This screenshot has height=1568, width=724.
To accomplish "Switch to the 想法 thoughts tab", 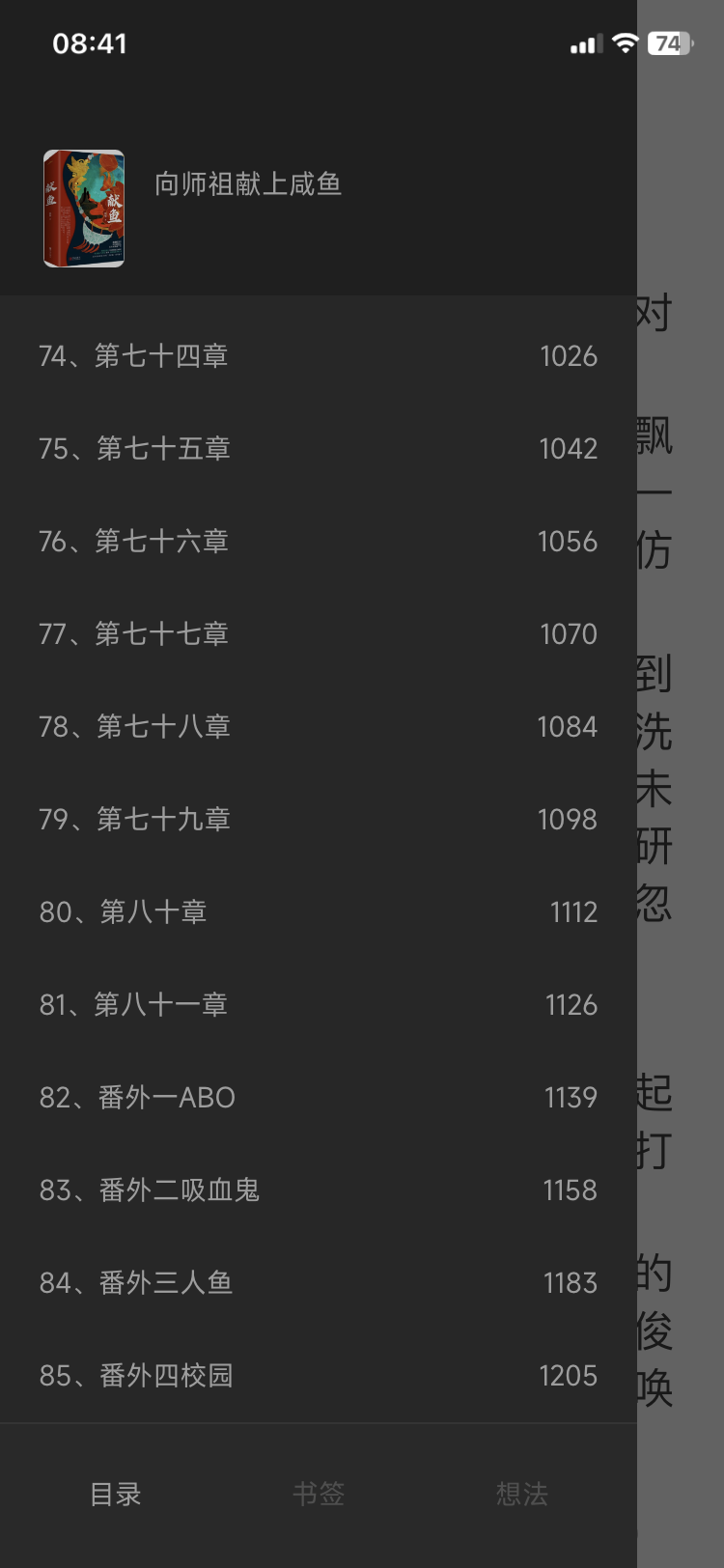I will 521,1494.
